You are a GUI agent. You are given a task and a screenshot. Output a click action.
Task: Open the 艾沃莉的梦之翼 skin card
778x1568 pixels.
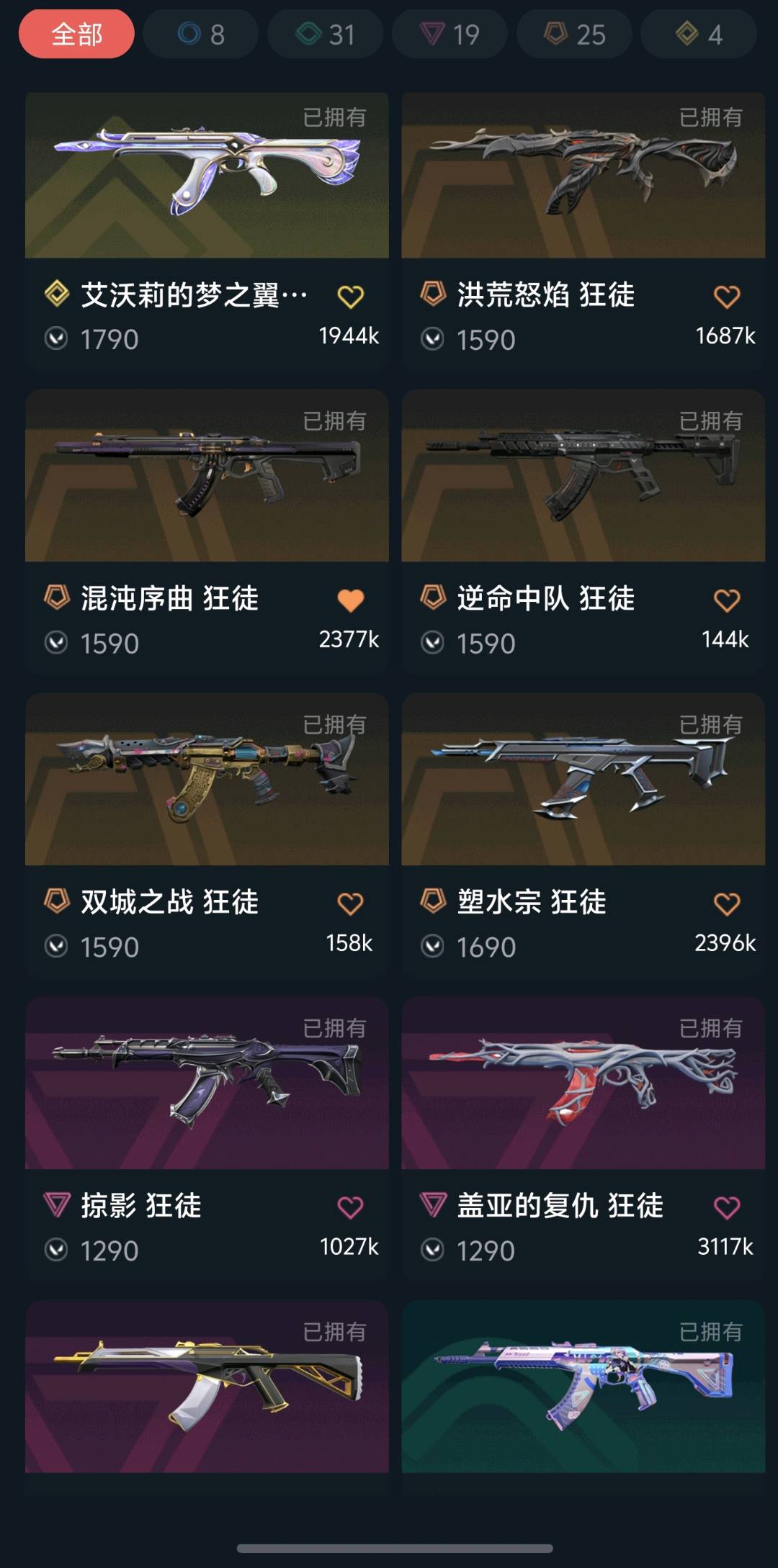(x=207, y=231)
